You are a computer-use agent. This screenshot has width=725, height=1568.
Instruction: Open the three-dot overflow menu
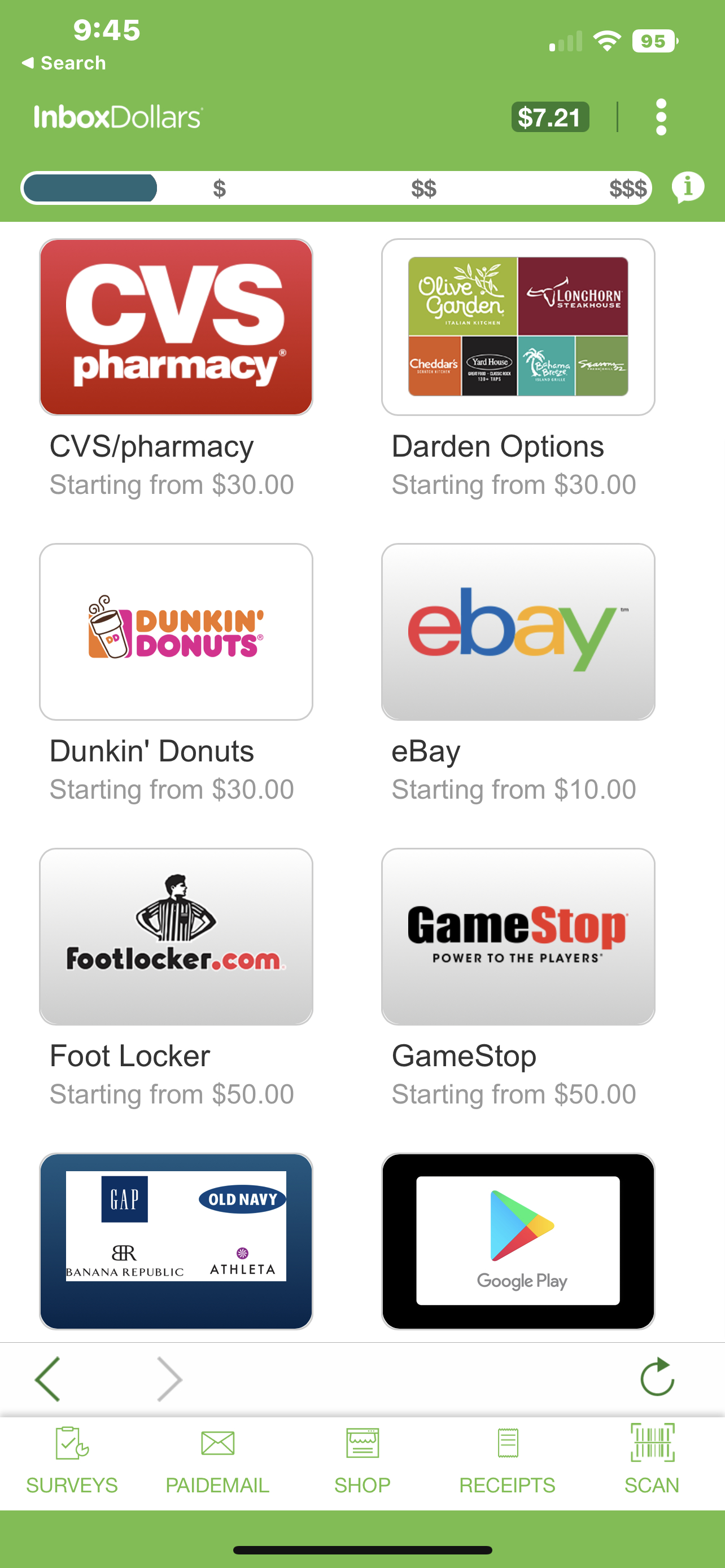661,117
